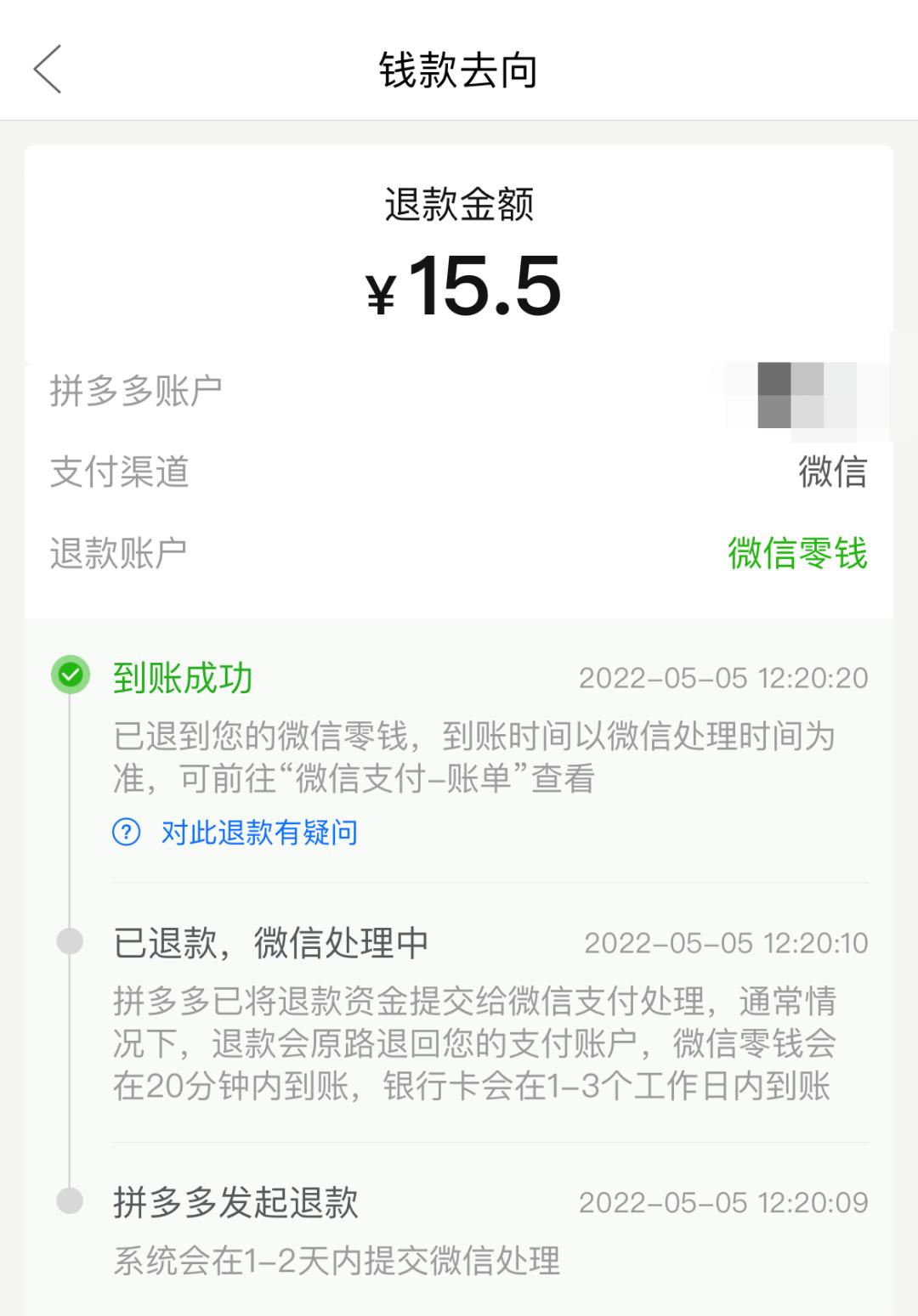Select the 钱款去向 page title
The height and width of the screenshot is (1316, 918).
click(x=459, y=68)
